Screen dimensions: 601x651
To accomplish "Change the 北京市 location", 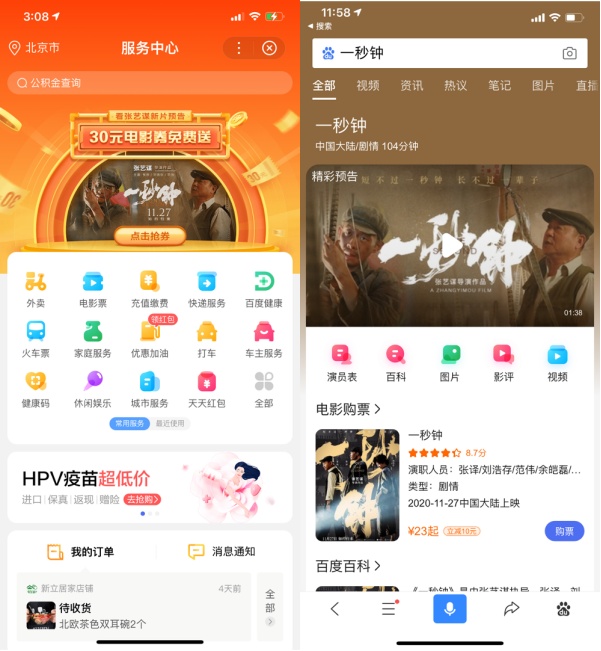I will 35,48.
